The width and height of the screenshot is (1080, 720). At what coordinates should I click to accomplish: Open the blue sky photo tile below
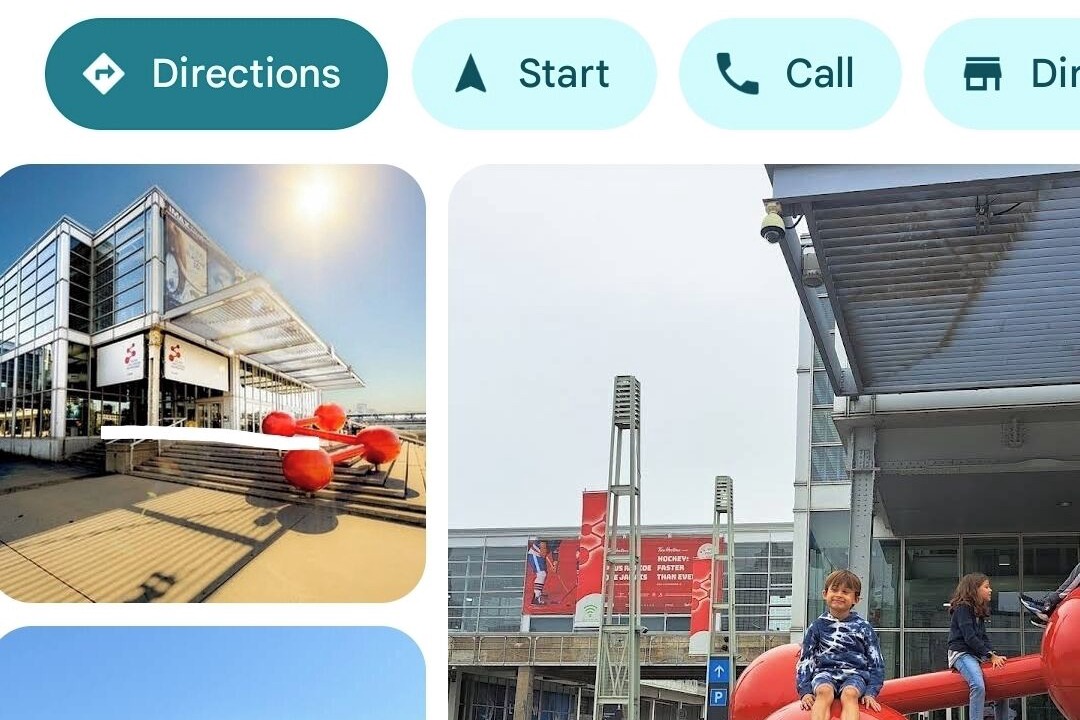[212, 674]
